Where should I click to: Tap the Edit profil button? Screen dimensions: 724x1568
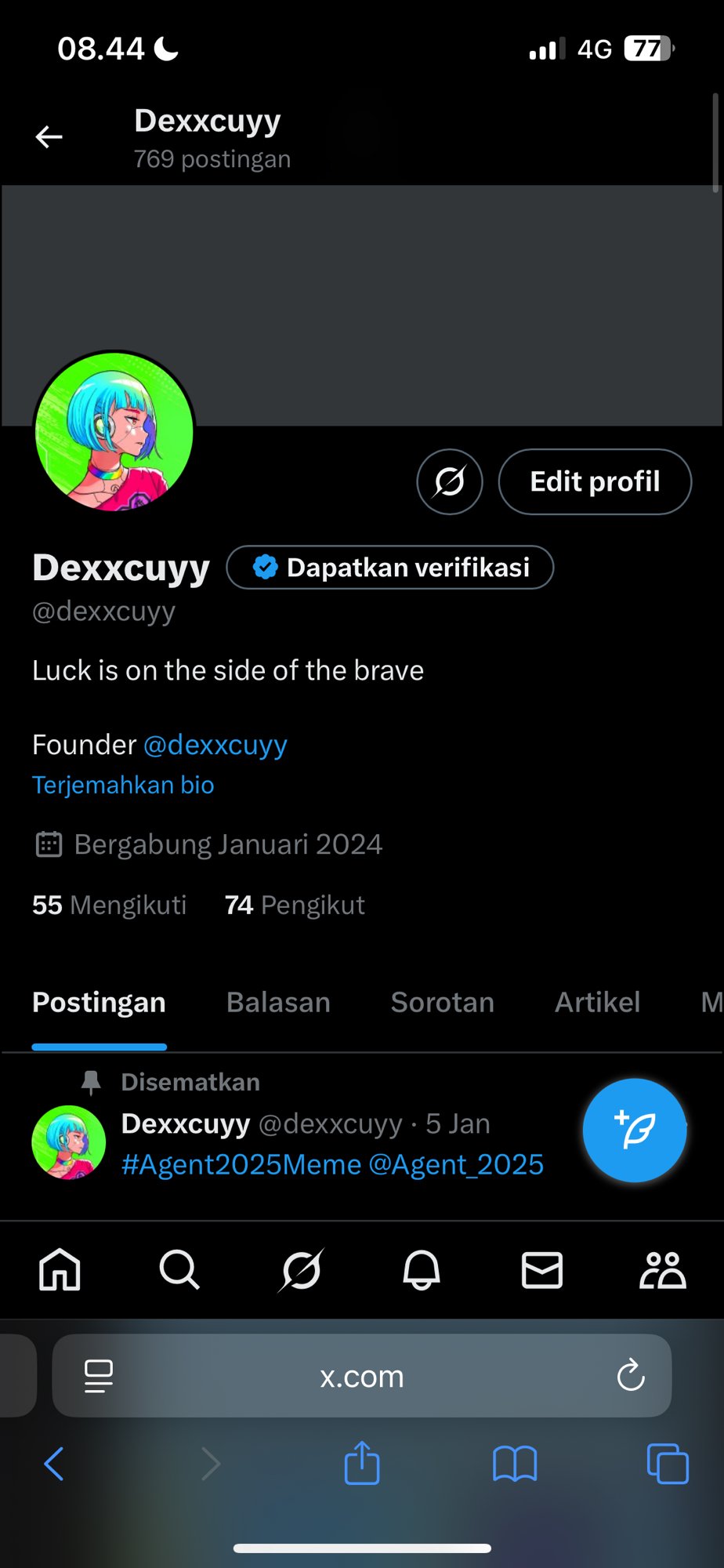(x=595, y=481)
